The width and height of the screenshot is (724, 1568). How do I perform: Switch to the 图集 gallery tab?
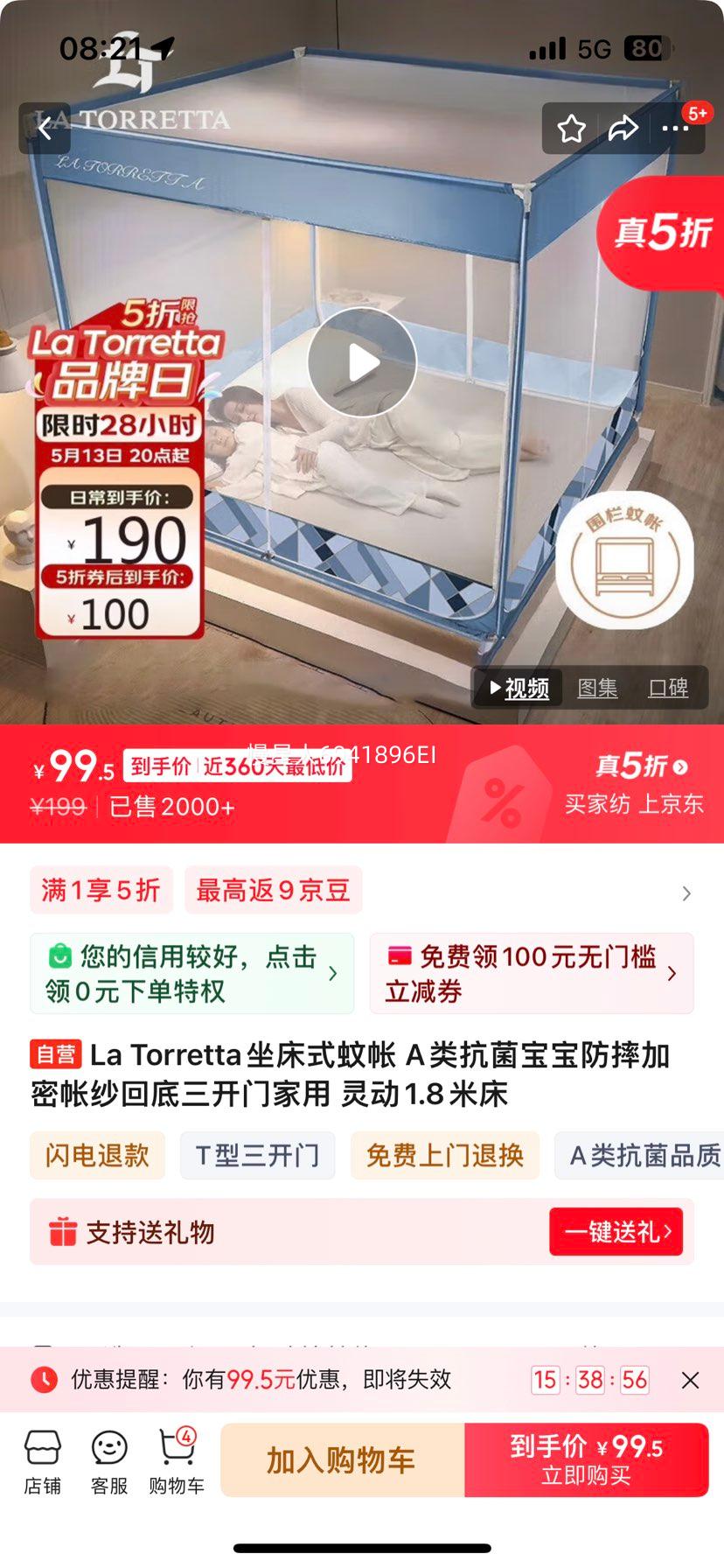click(597, 689)
